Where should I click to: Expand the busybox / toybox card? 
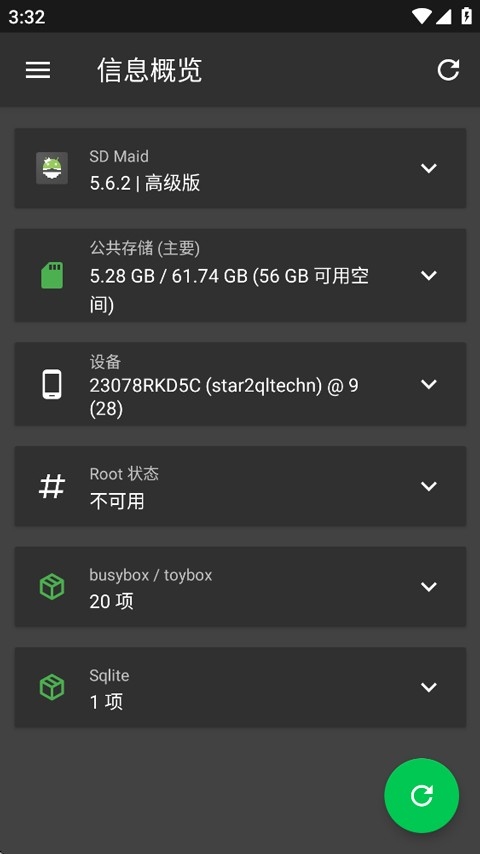point(429,587)
